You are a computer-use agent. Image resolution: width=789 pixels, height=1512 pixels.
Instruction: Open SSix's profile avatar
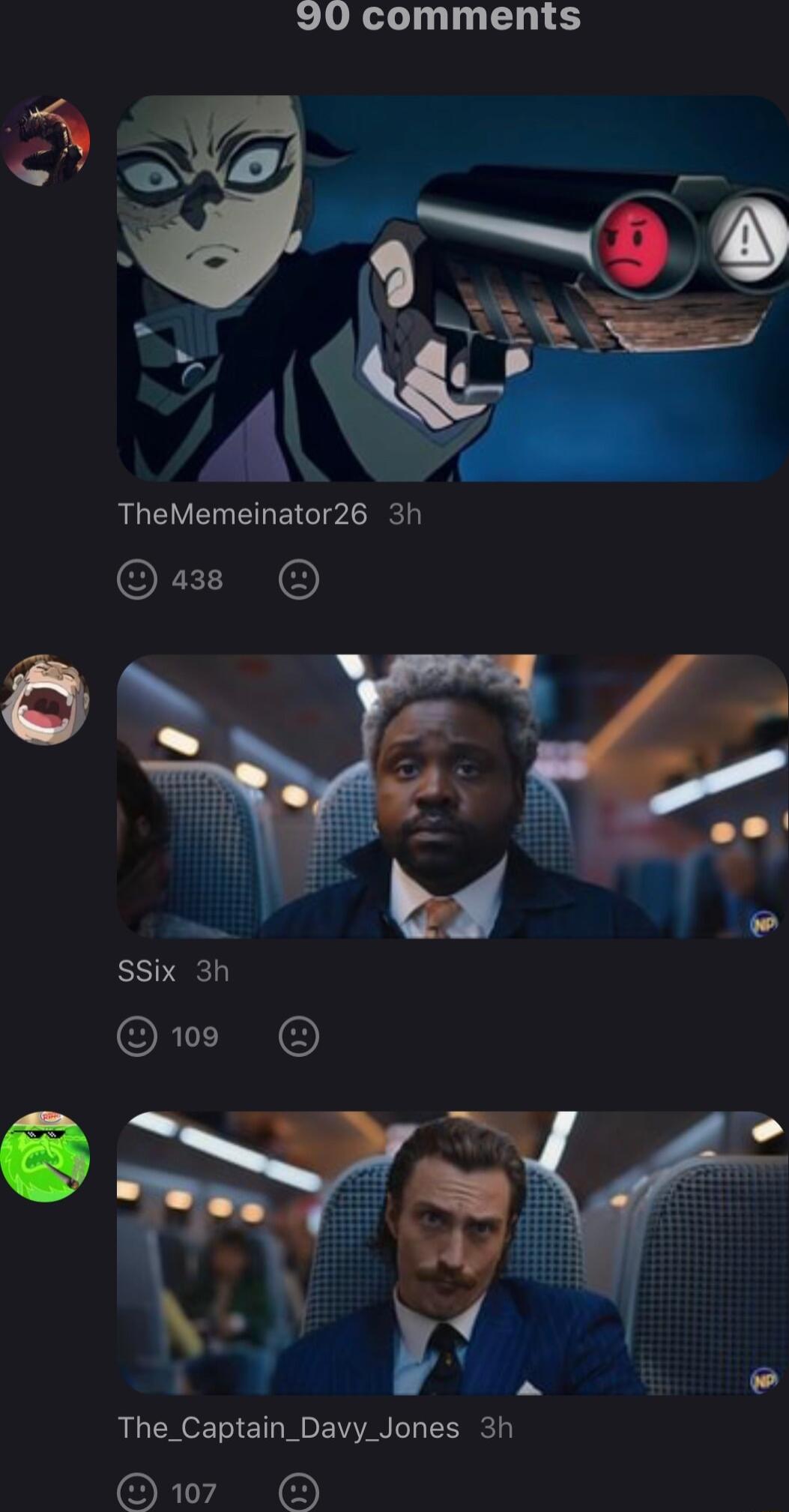46,699
